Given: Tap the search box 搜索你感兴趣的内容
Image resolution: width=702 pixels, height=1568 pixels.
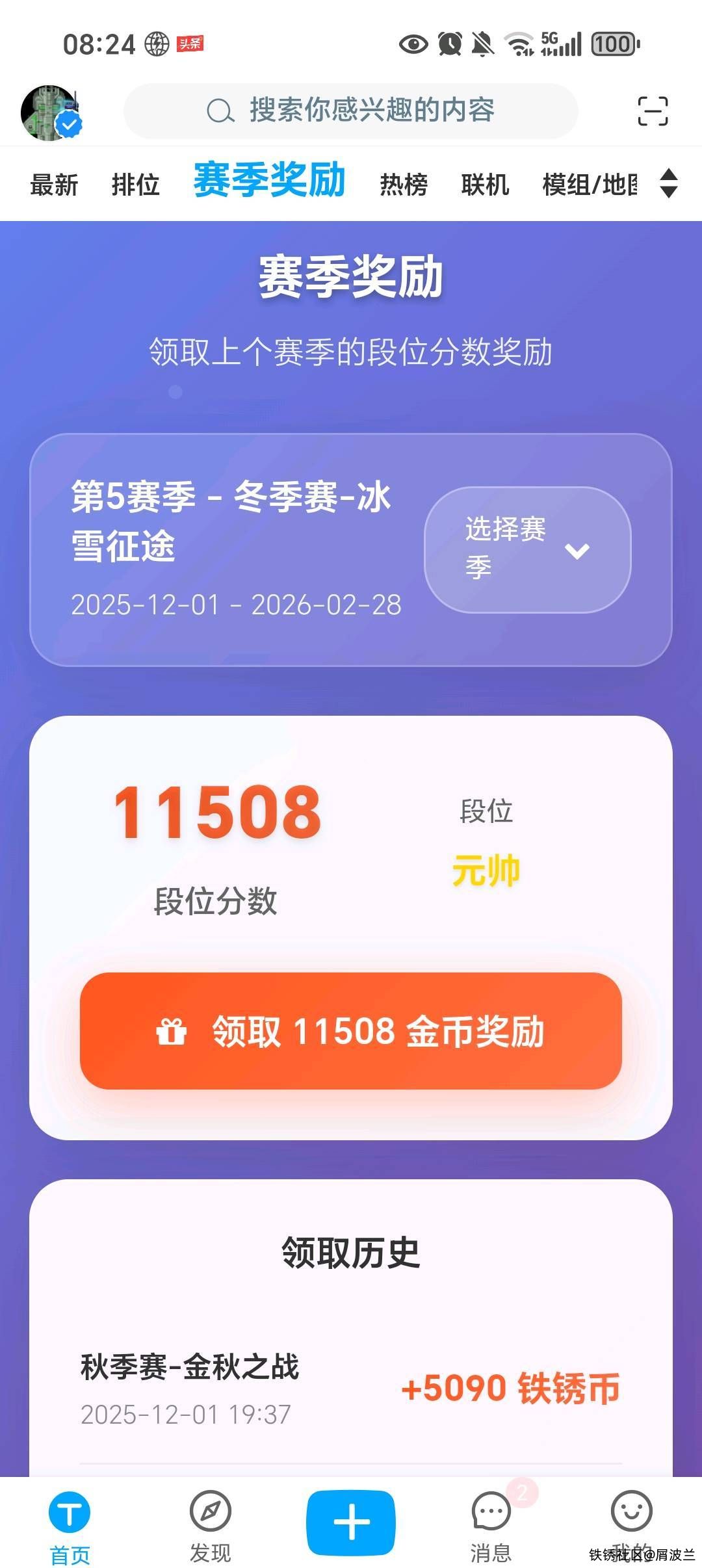Looking at the screenshot, I should click(351, 111).
